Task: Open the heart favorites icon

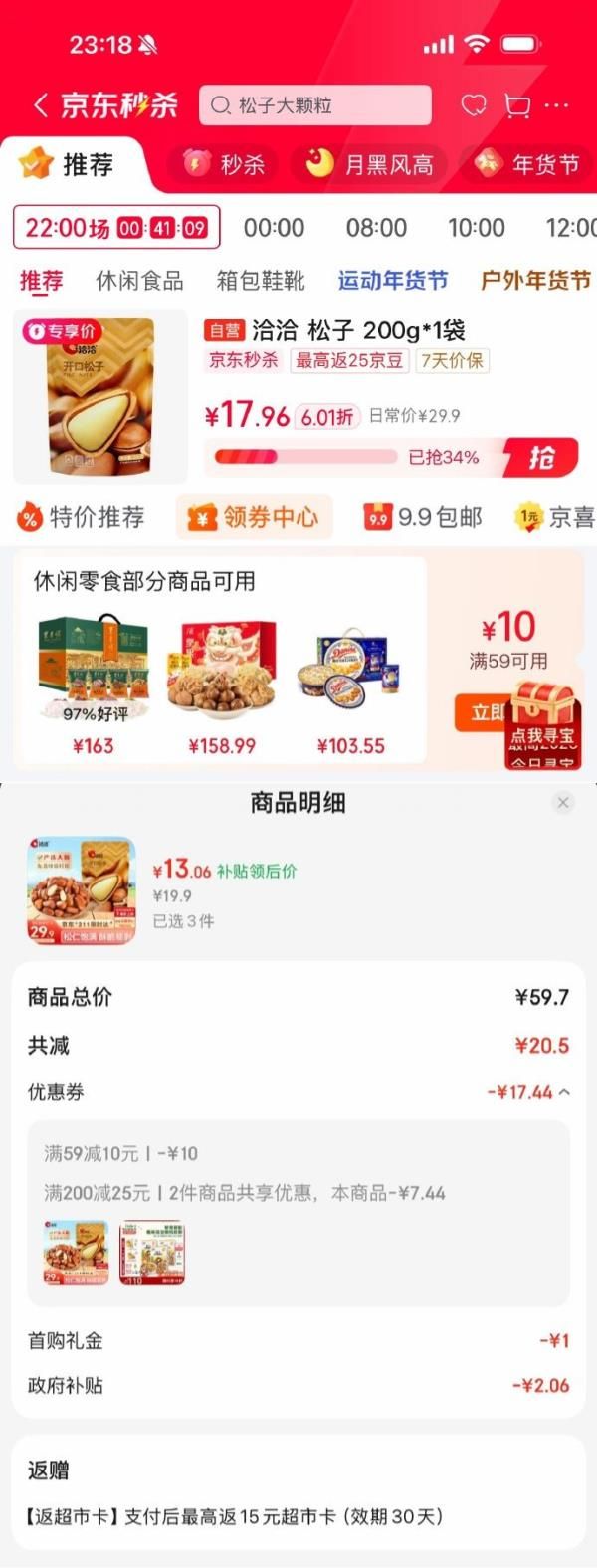Action: pos(474,105)
